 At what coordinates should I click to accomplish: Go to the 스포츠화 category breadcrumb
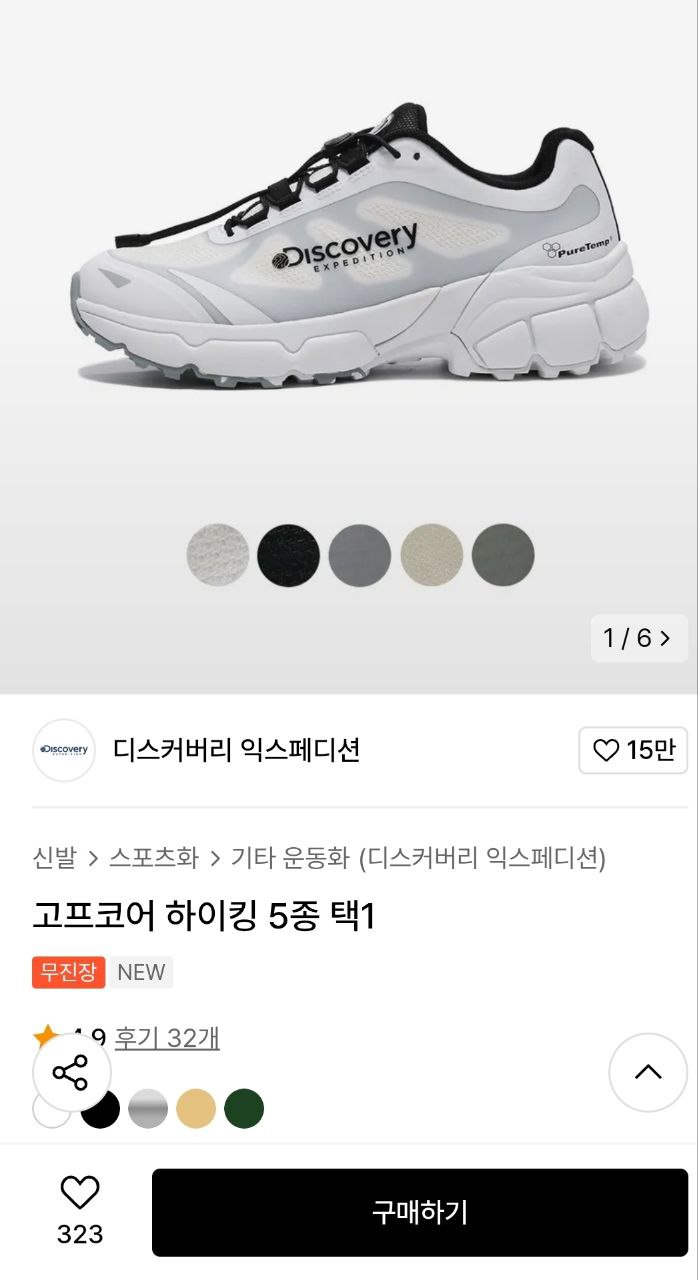154,857
